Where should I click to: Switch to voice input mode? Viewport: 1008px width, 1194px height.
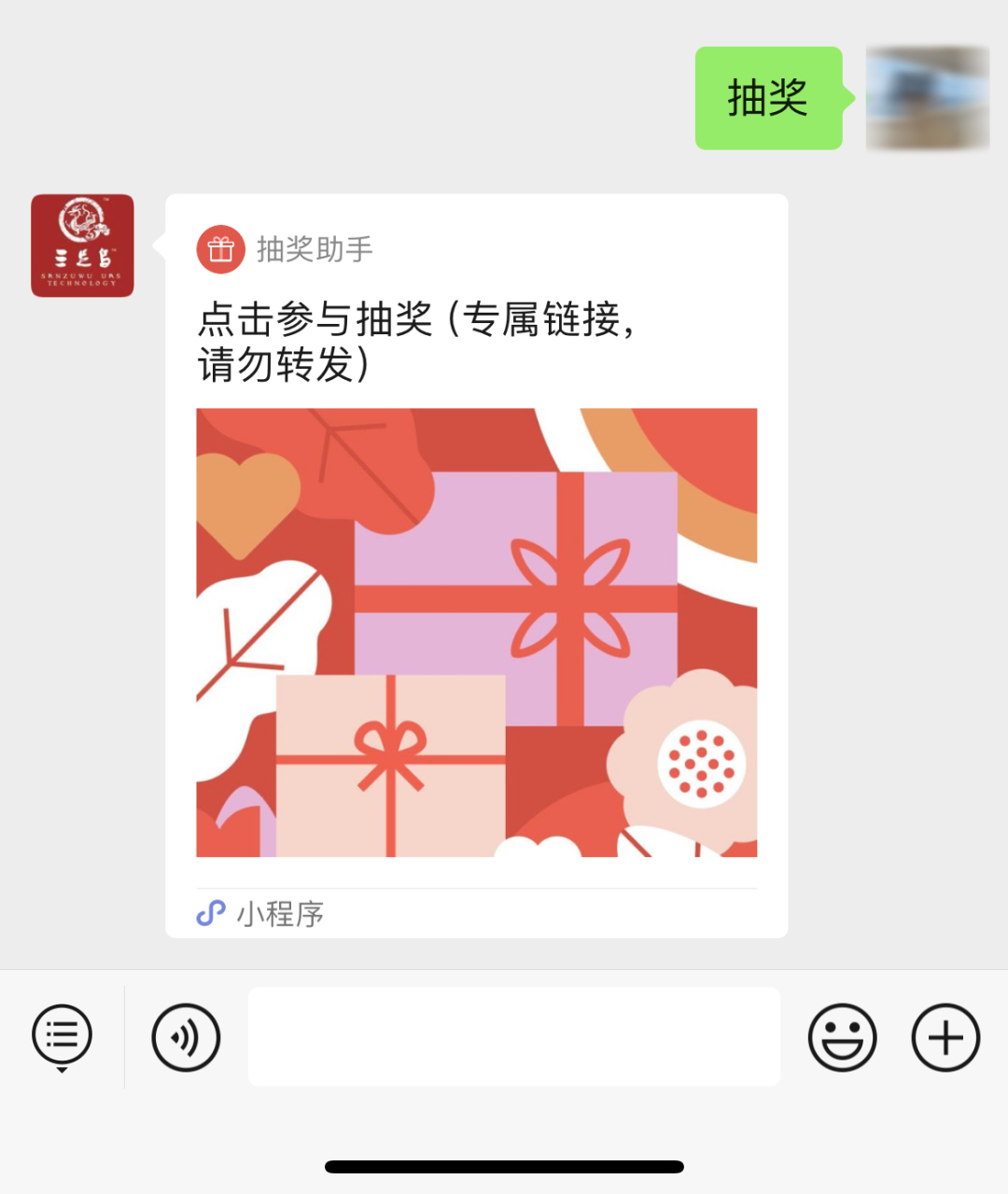(186, 1037)
